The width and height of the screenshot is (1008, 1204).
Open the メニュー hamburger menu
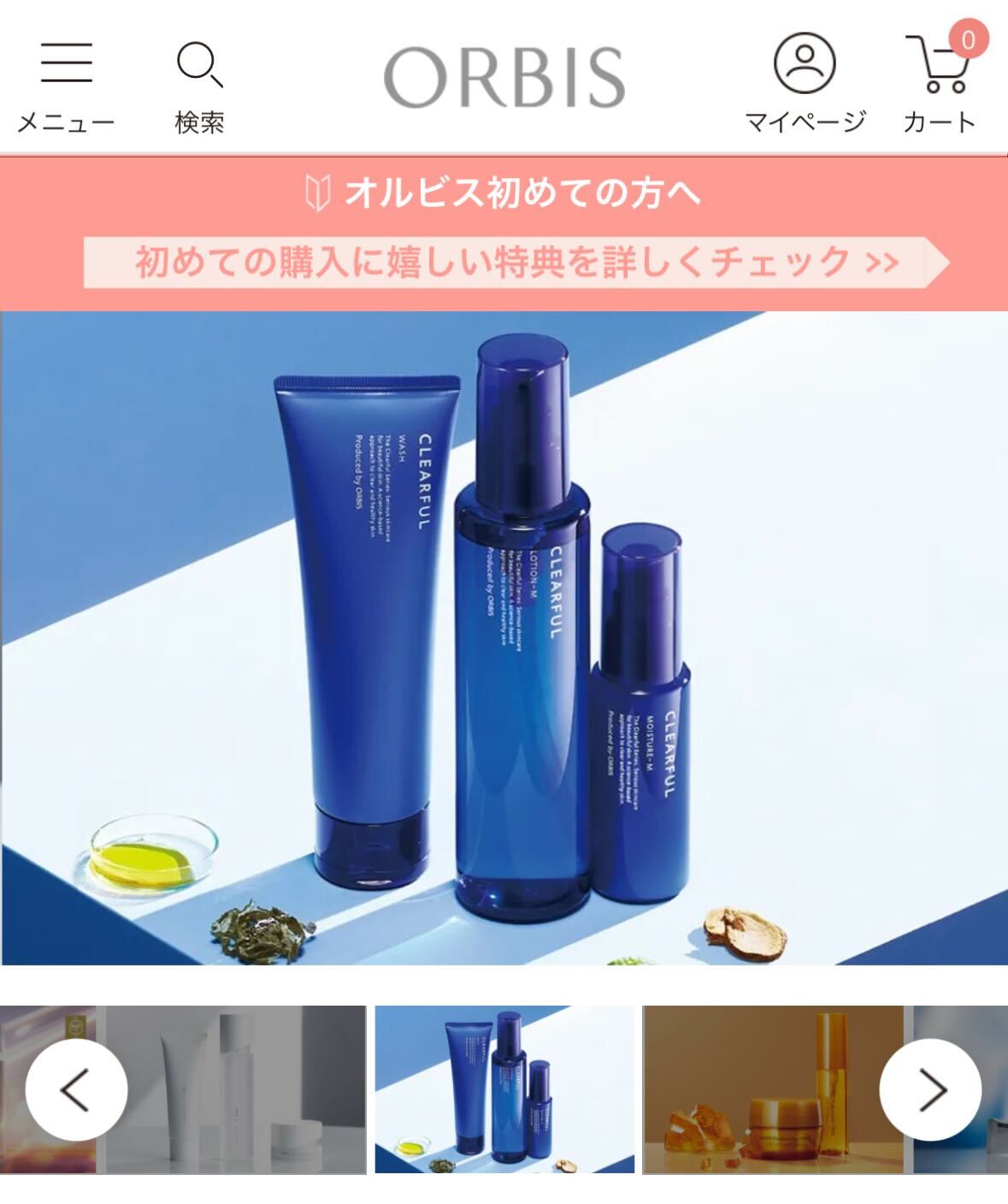(66, 84)
